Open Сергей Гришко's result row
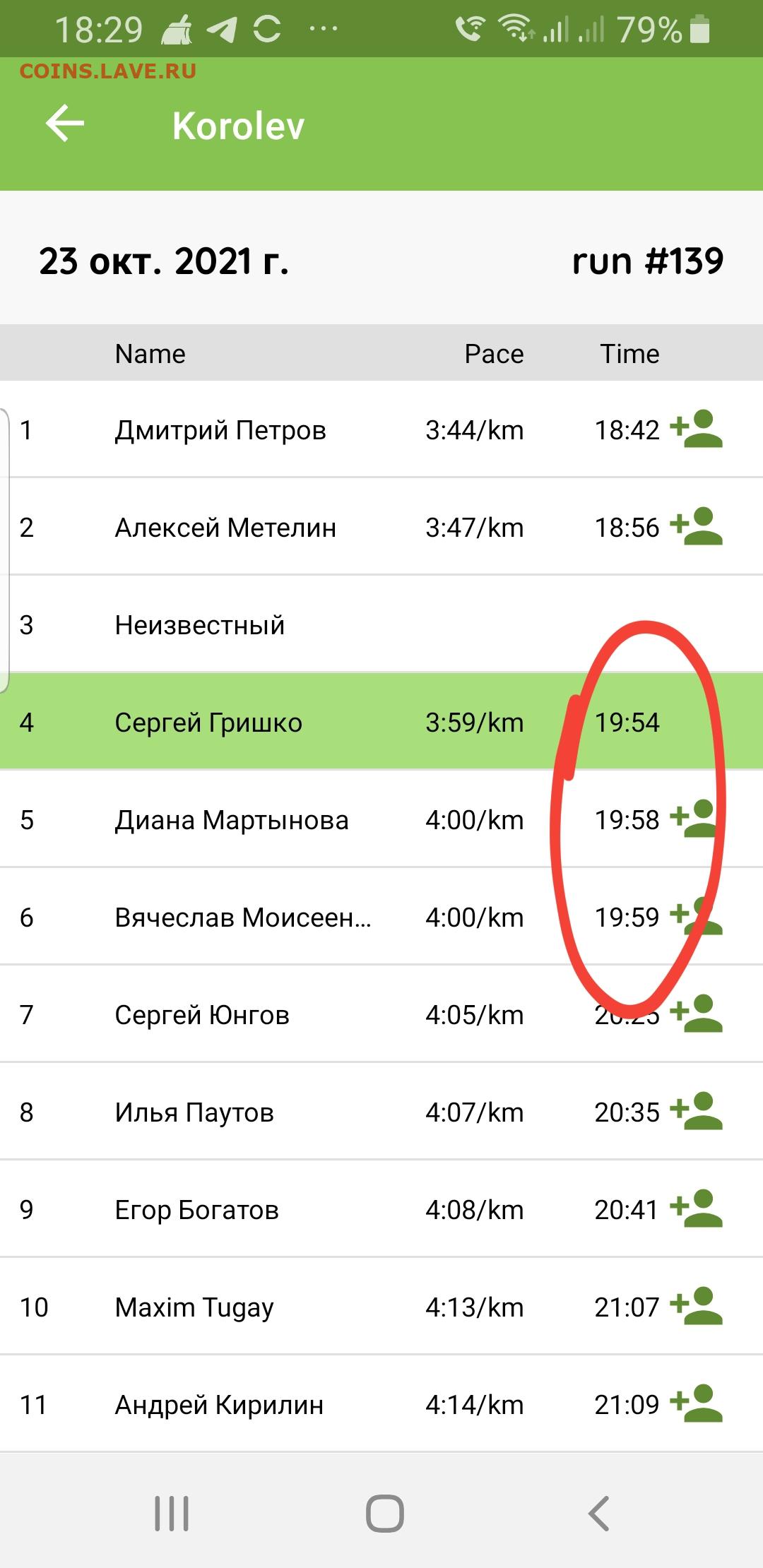 [381, 722]
